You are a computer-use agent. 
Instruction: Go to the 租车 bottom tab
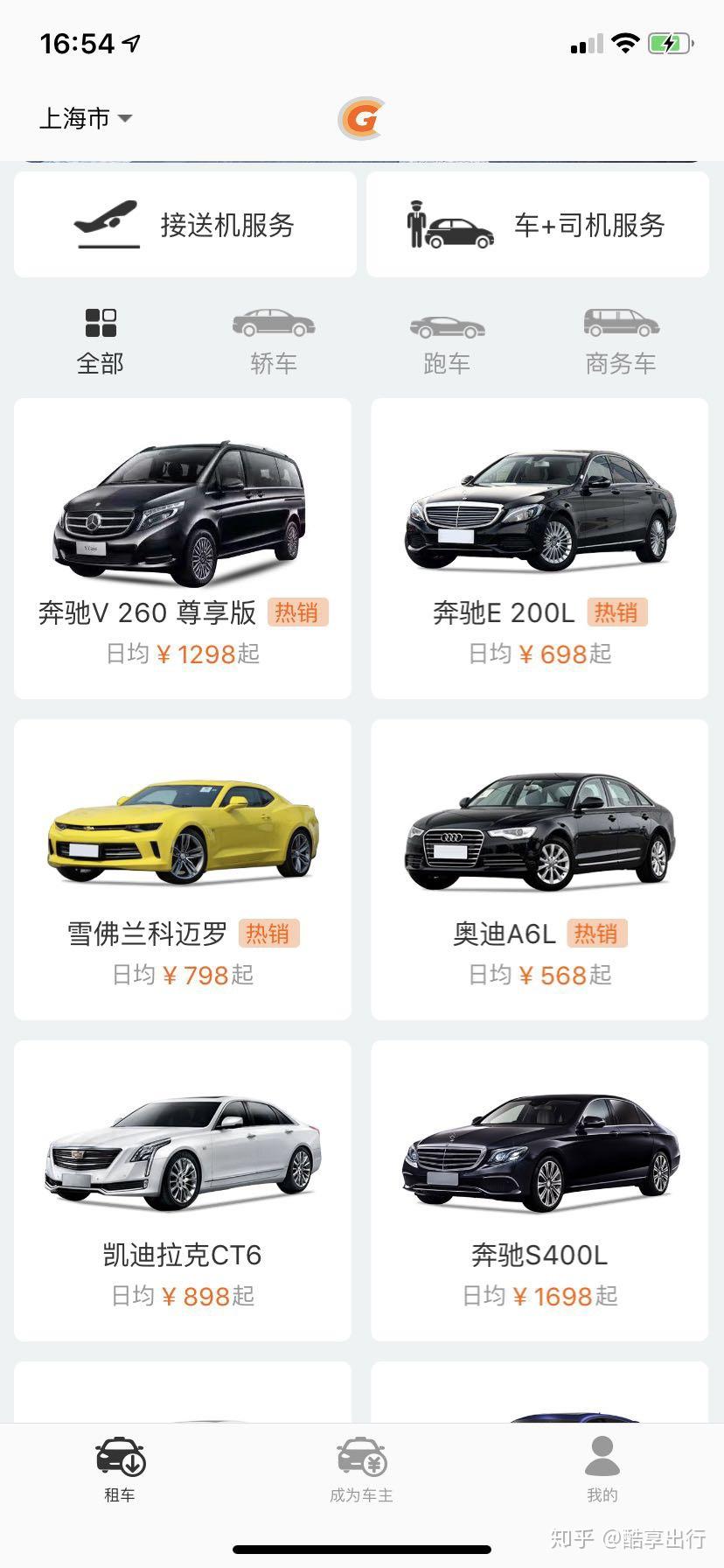(x=120, y=1470)
